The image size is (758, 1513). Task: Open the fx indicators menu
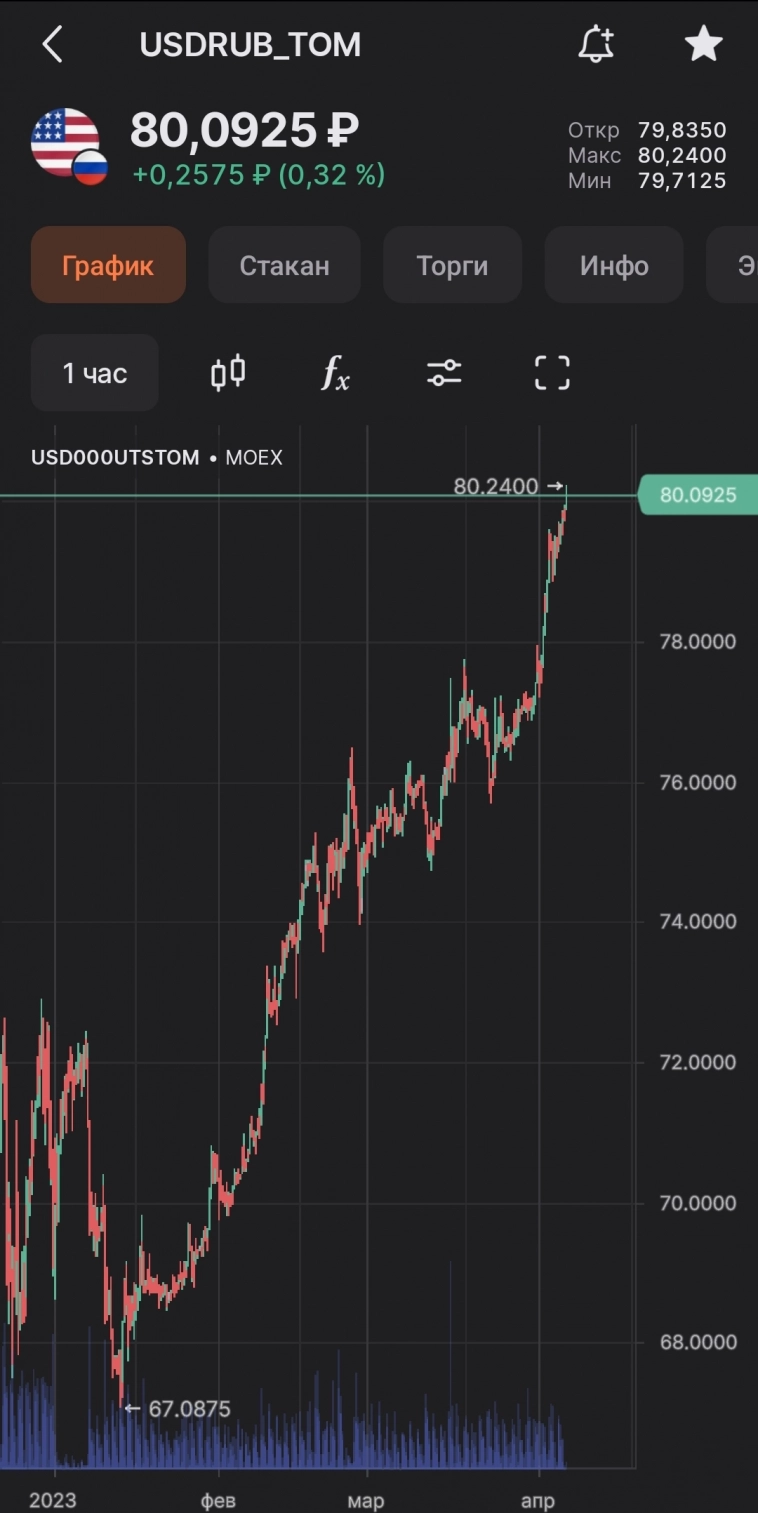point(336,373)
